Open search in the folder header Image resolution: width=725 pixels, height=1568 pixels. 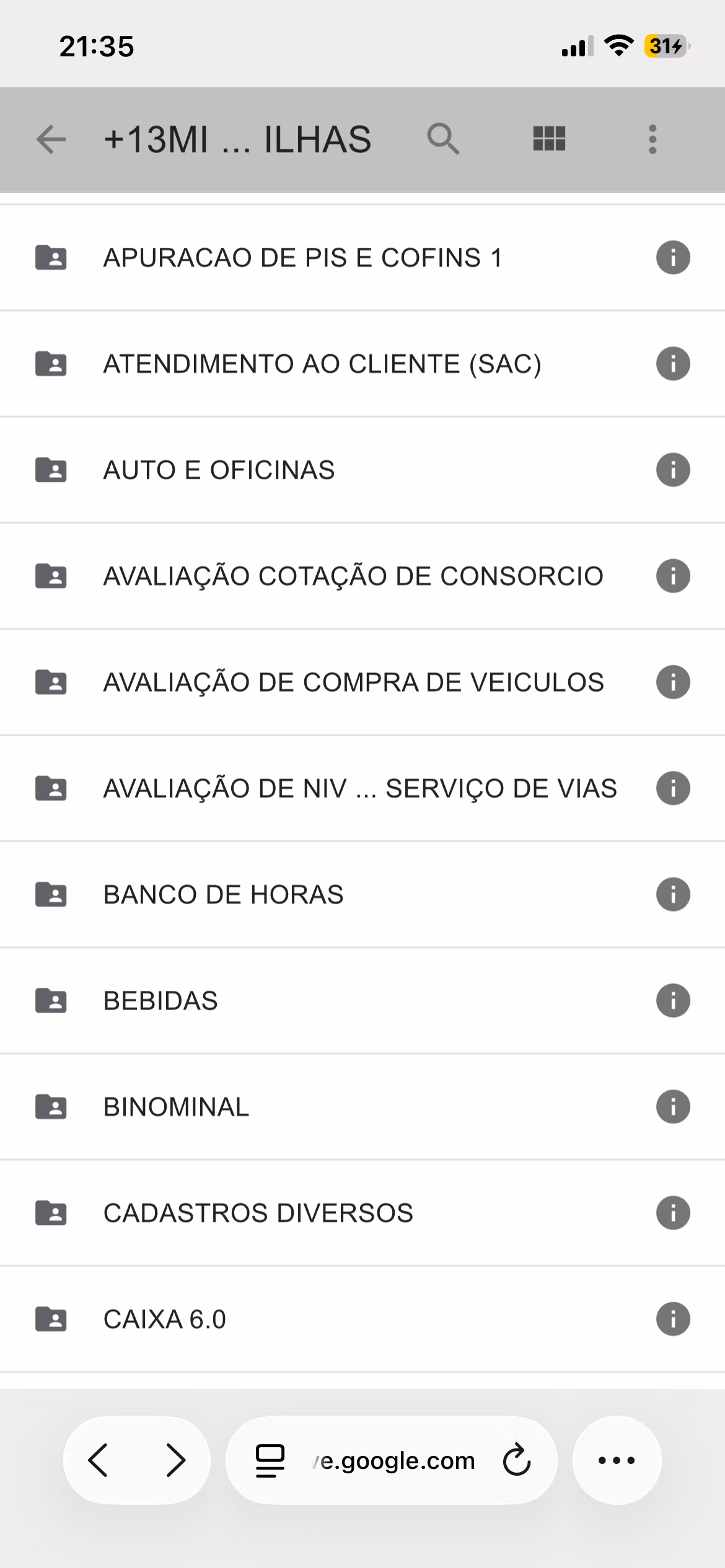click(443, 139)
